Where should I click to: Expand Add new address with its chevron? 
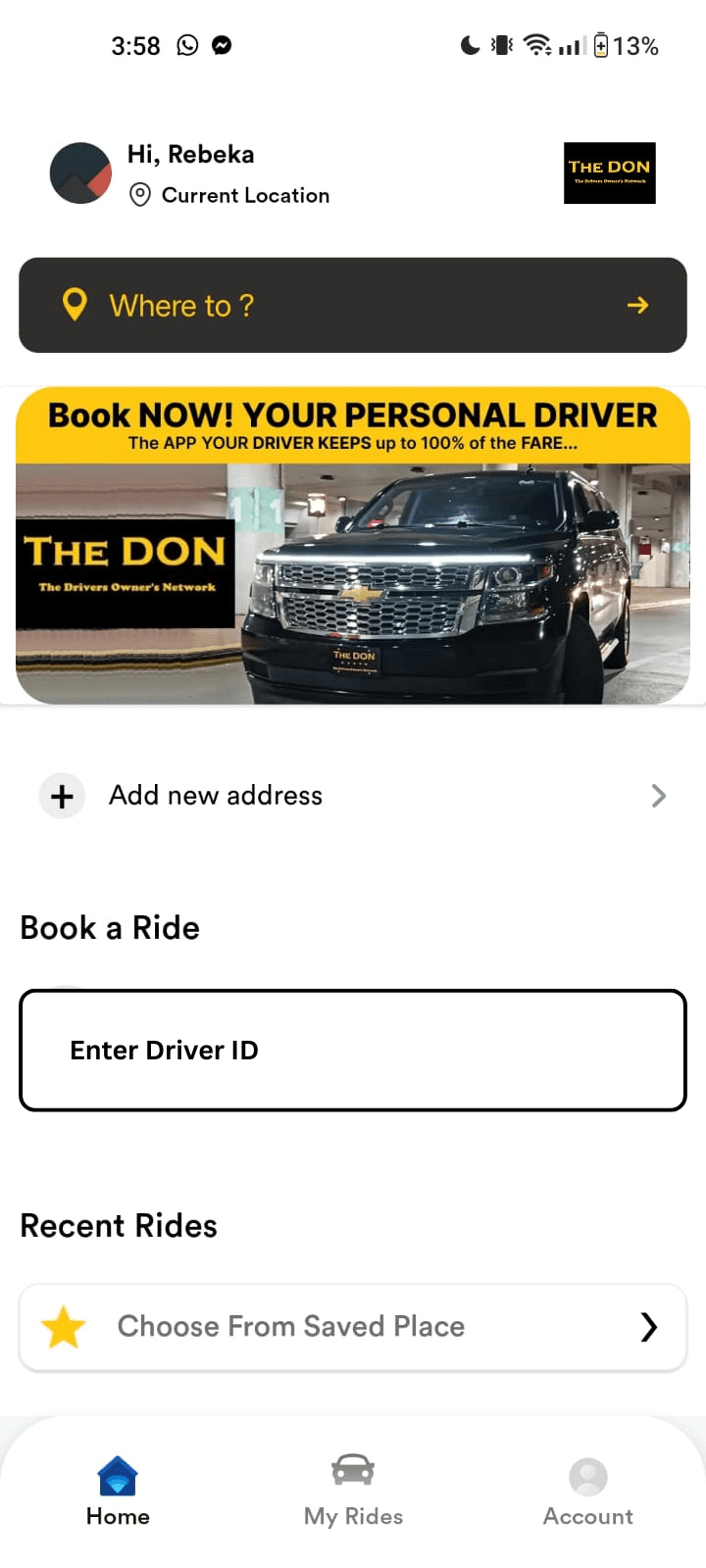pos(658,796)
